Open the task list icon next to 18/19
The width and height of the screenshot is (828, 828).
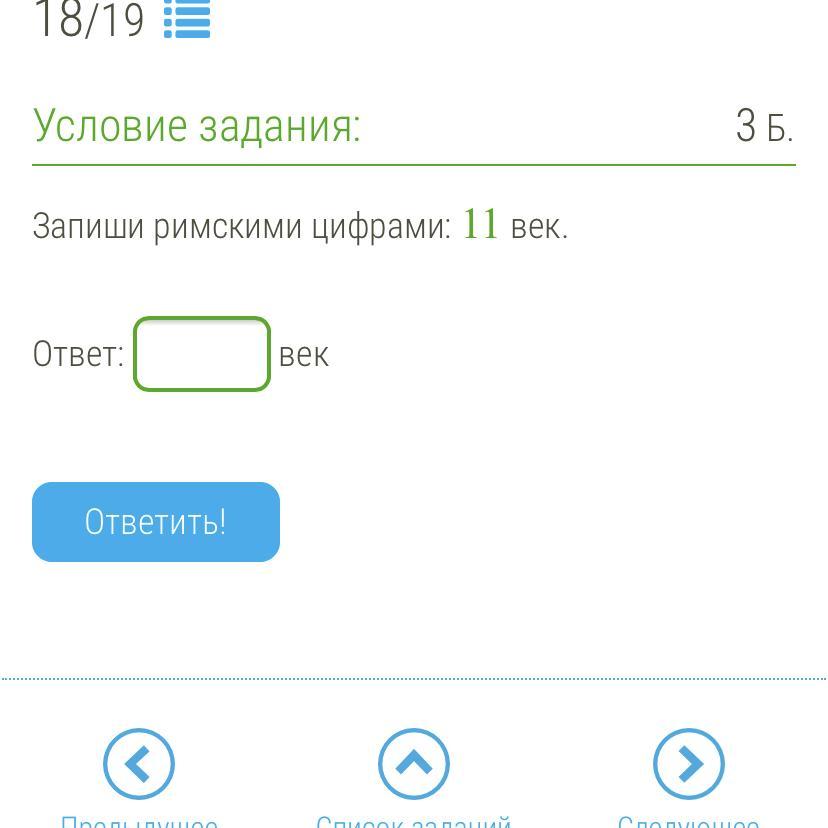click(x=187, y=18)
